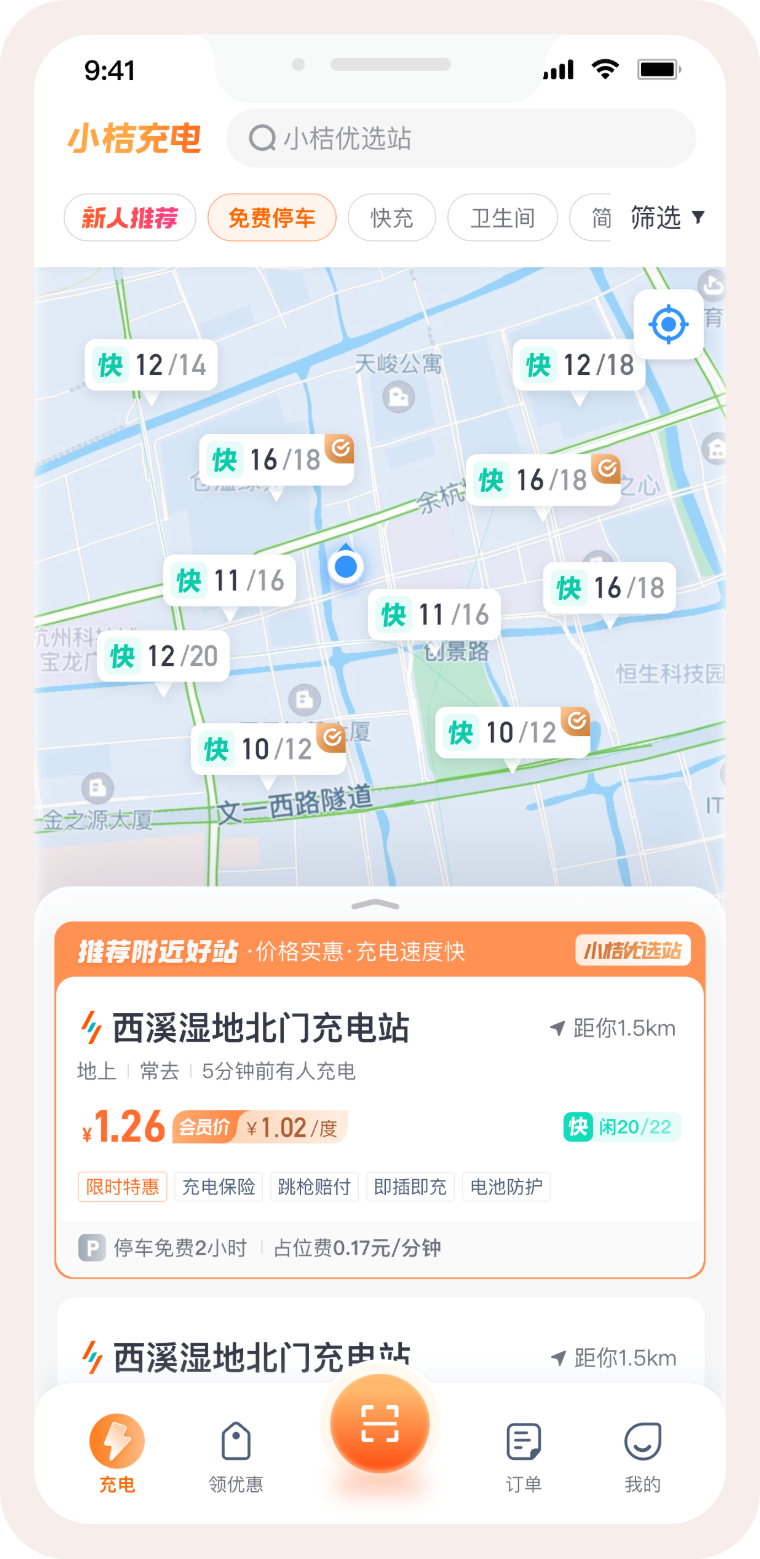760x1559 pixels.
Task: Open the 12/20 fast-charge map marker
Action: [x=163, y=656]
